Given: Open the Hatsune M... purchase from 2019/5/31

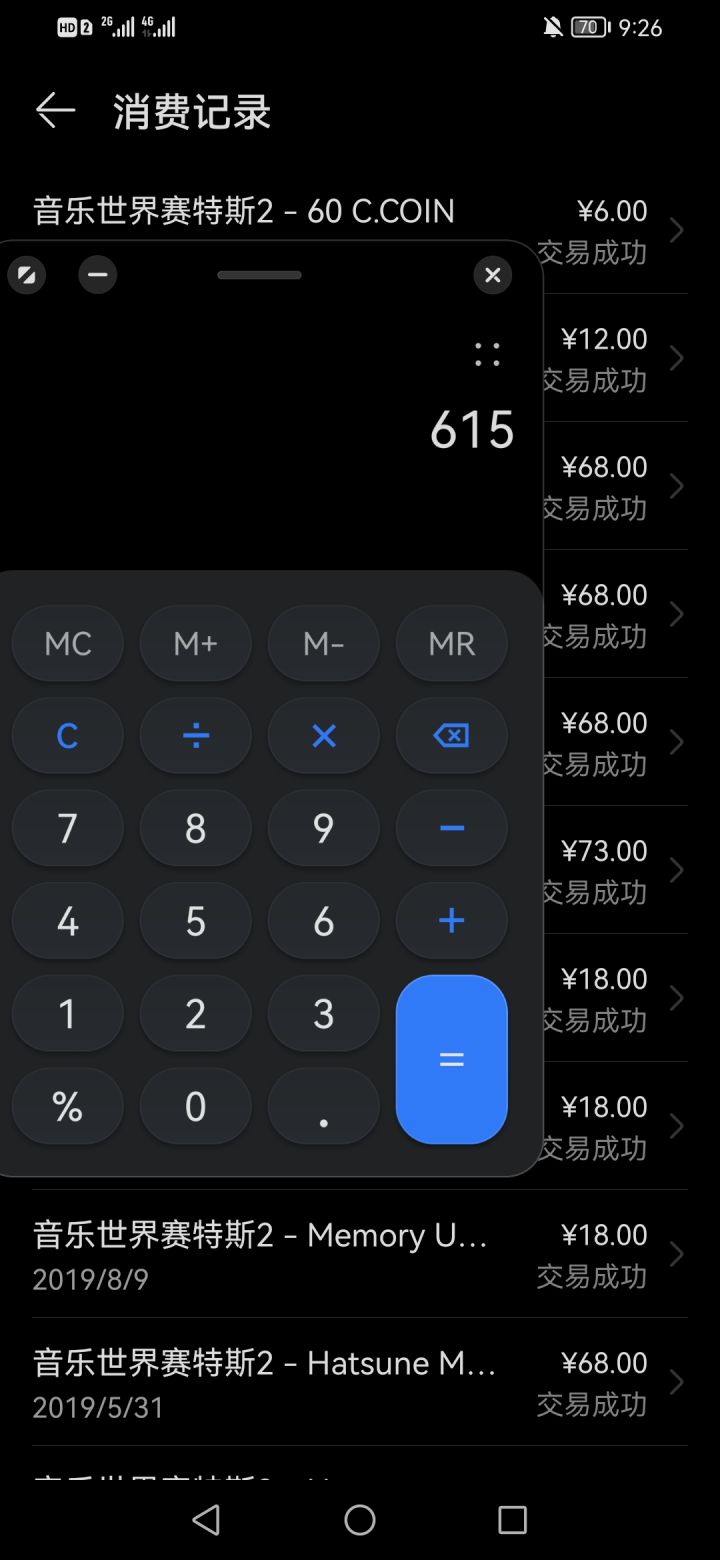Looking at the screenshot, I should 360,1382.
